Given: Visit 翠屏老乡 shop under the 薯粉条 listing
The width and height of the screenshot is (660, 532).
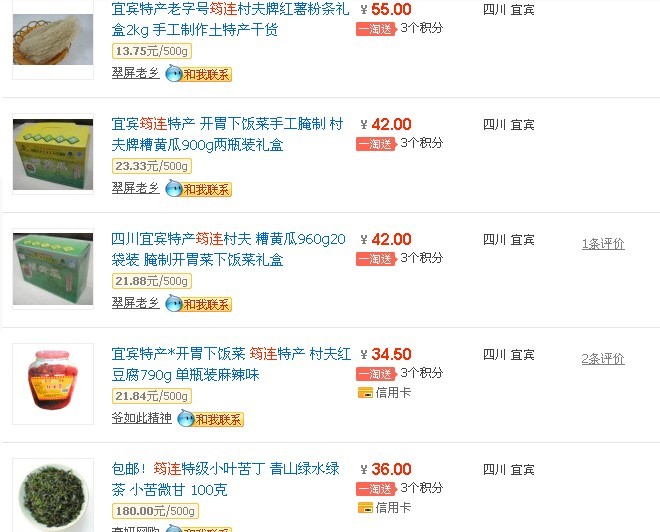Looking at the screenshot, I should coord(135,73).
